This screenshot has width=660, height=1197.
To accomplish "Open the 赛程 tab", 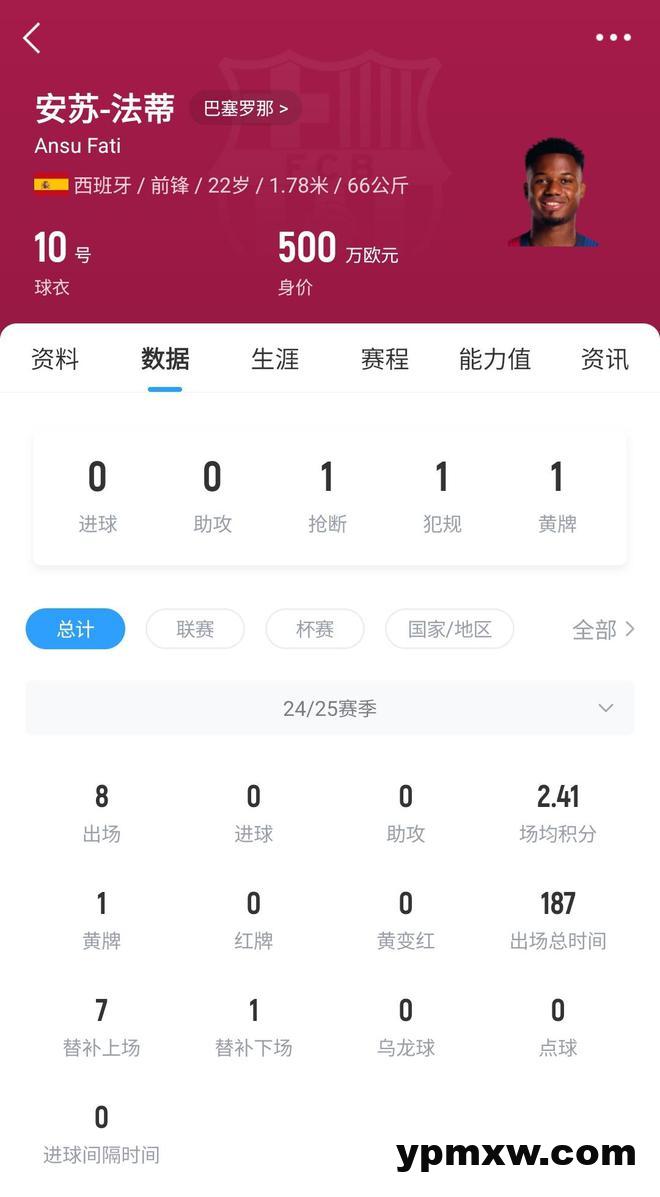I will click(x=385, y=359).
